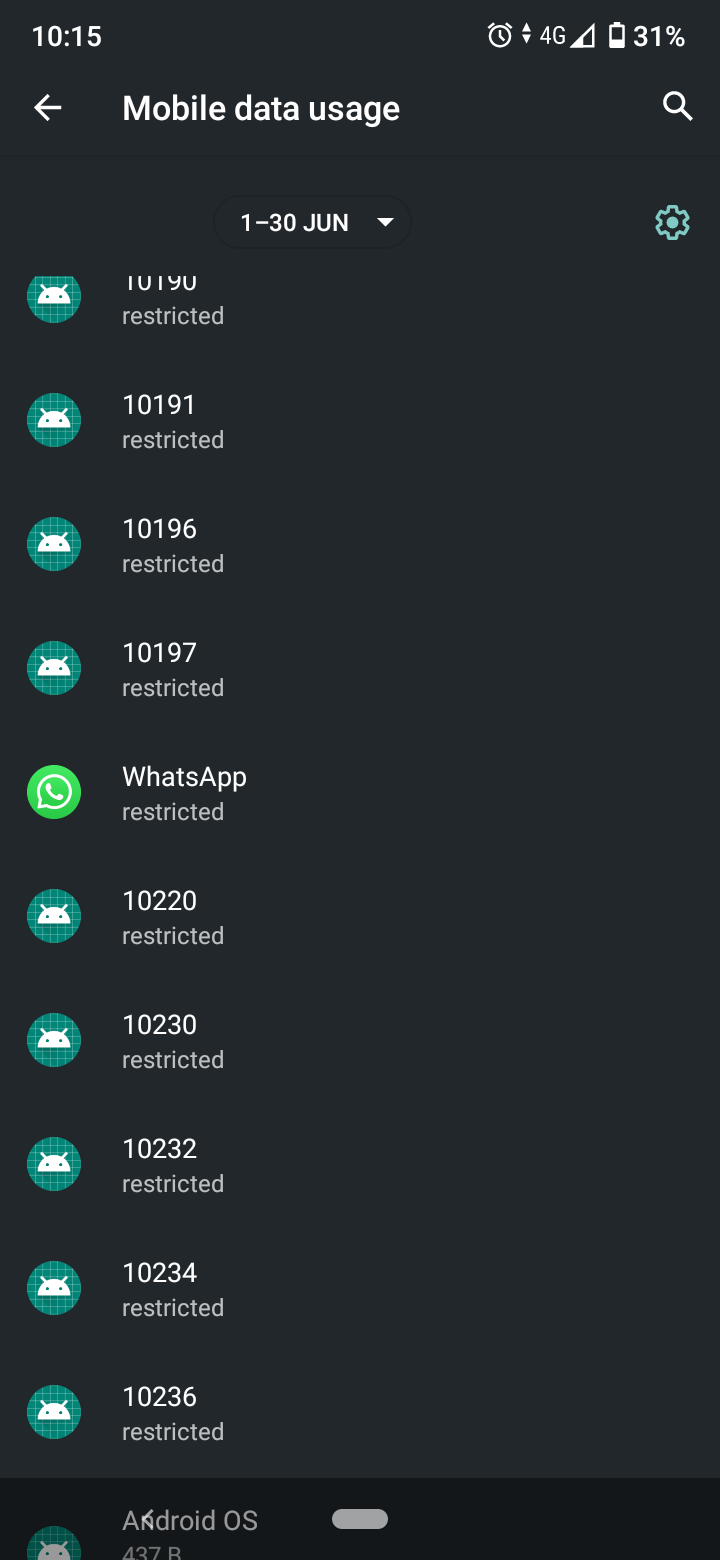Open the 1–30 JUN date range dropdown

click(x=313, y=222)
